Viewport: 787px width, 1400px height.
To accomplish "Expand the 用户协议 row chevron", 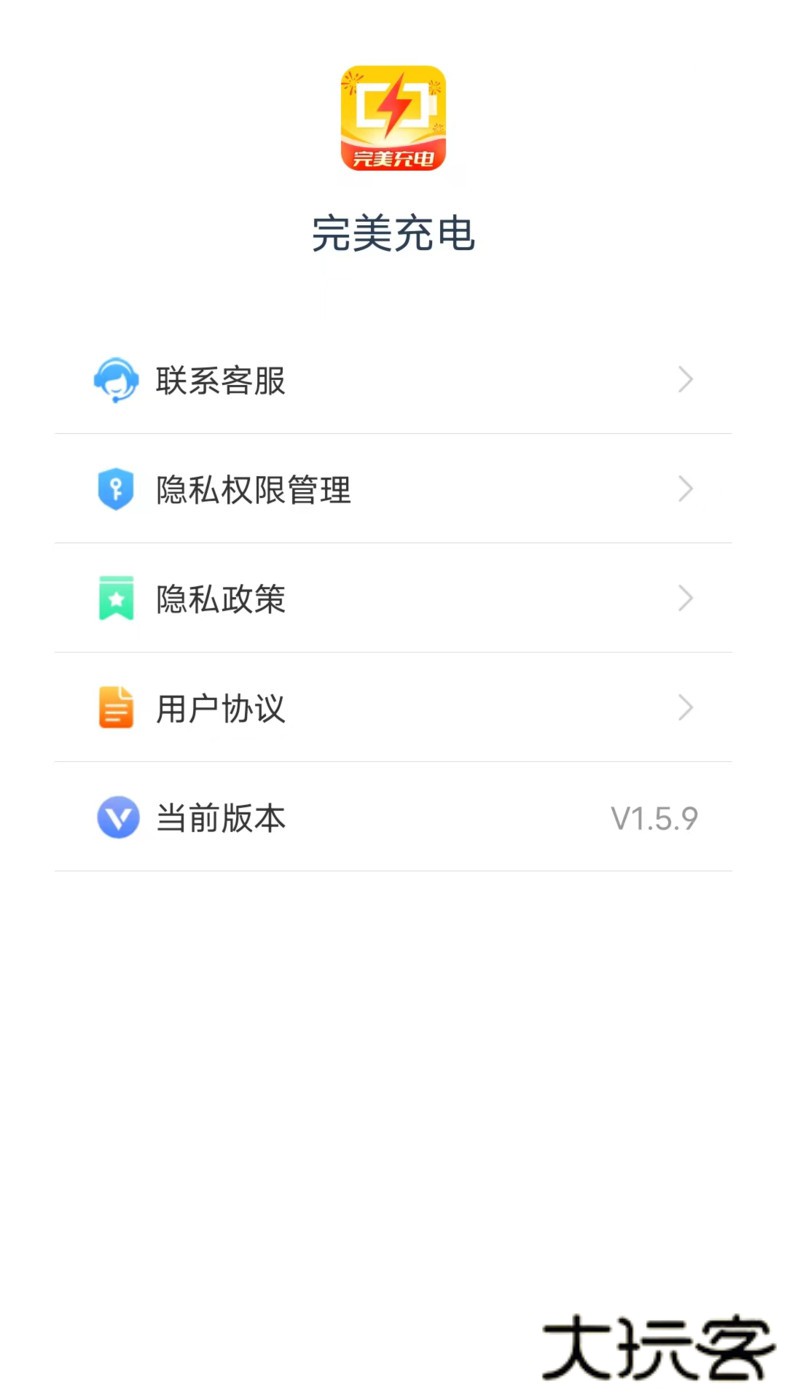I will click(x=685, y=708).
